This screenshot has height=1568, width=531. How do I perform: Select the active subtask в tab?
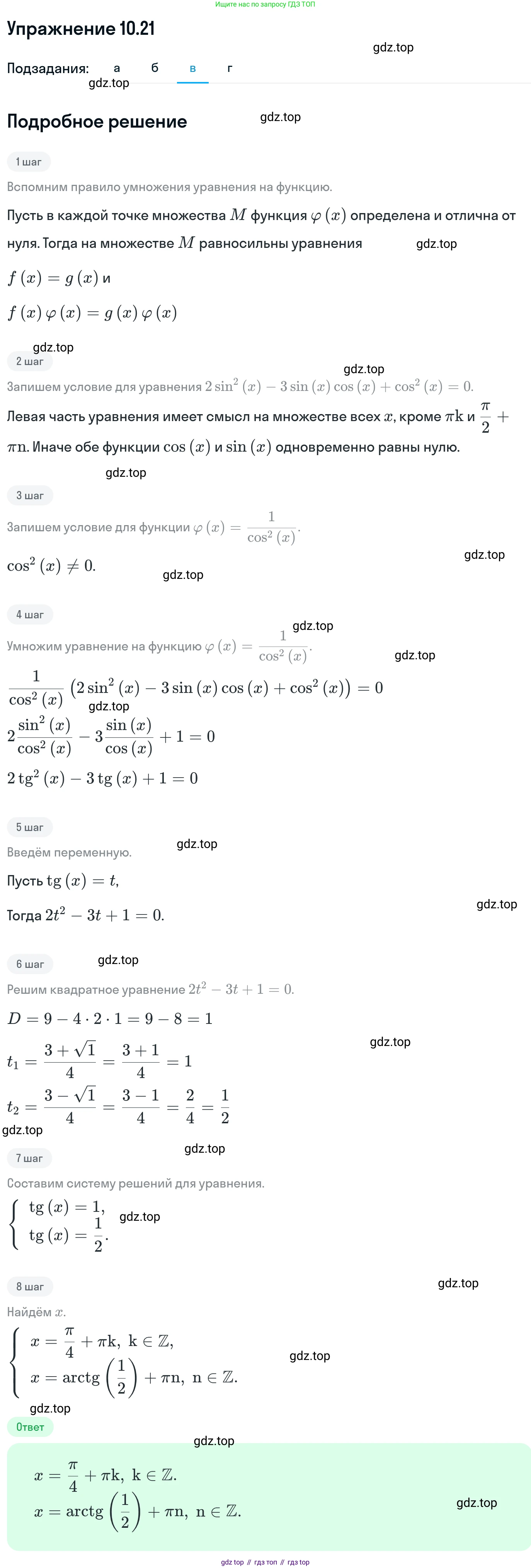click(193, 68)
